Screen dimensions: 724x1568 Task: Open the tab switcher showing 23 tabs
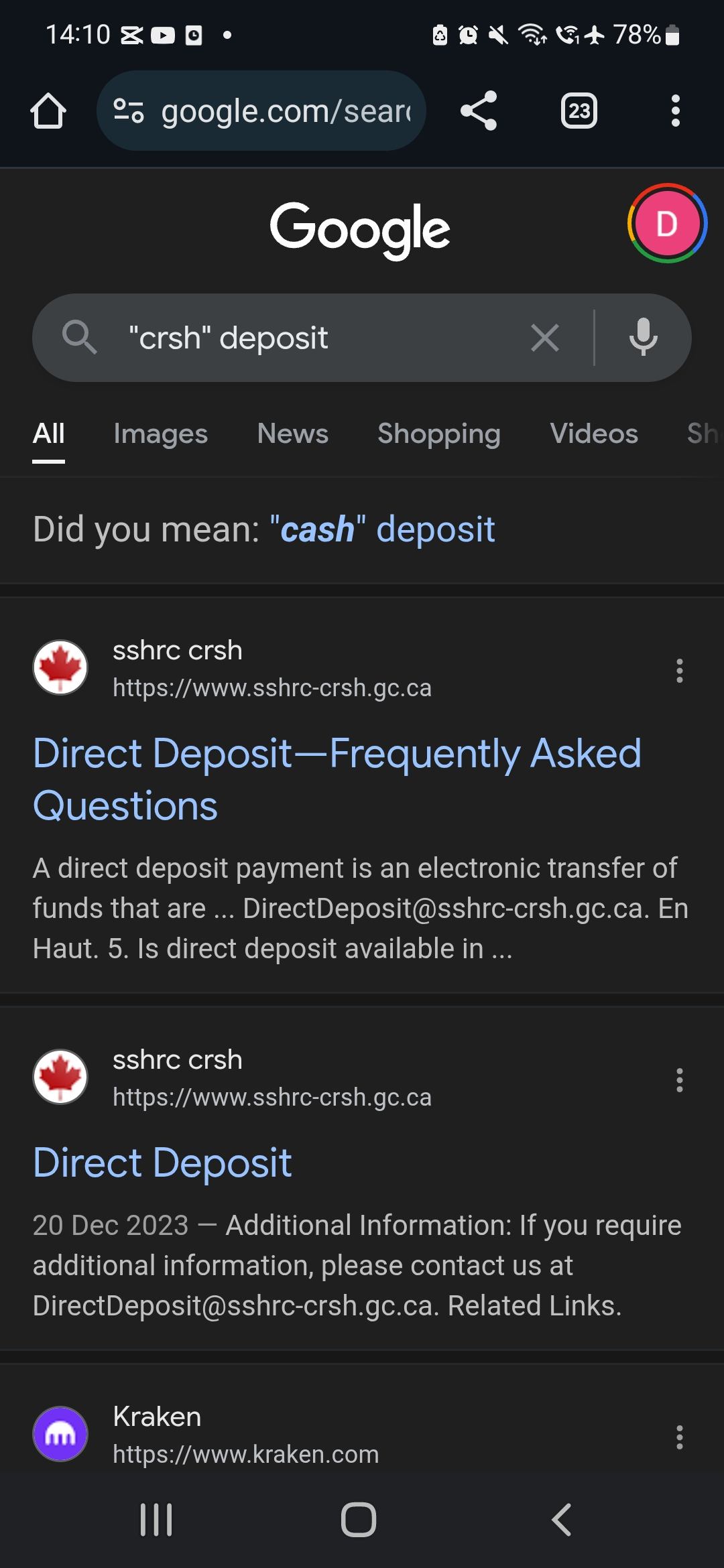click(579, 111)
